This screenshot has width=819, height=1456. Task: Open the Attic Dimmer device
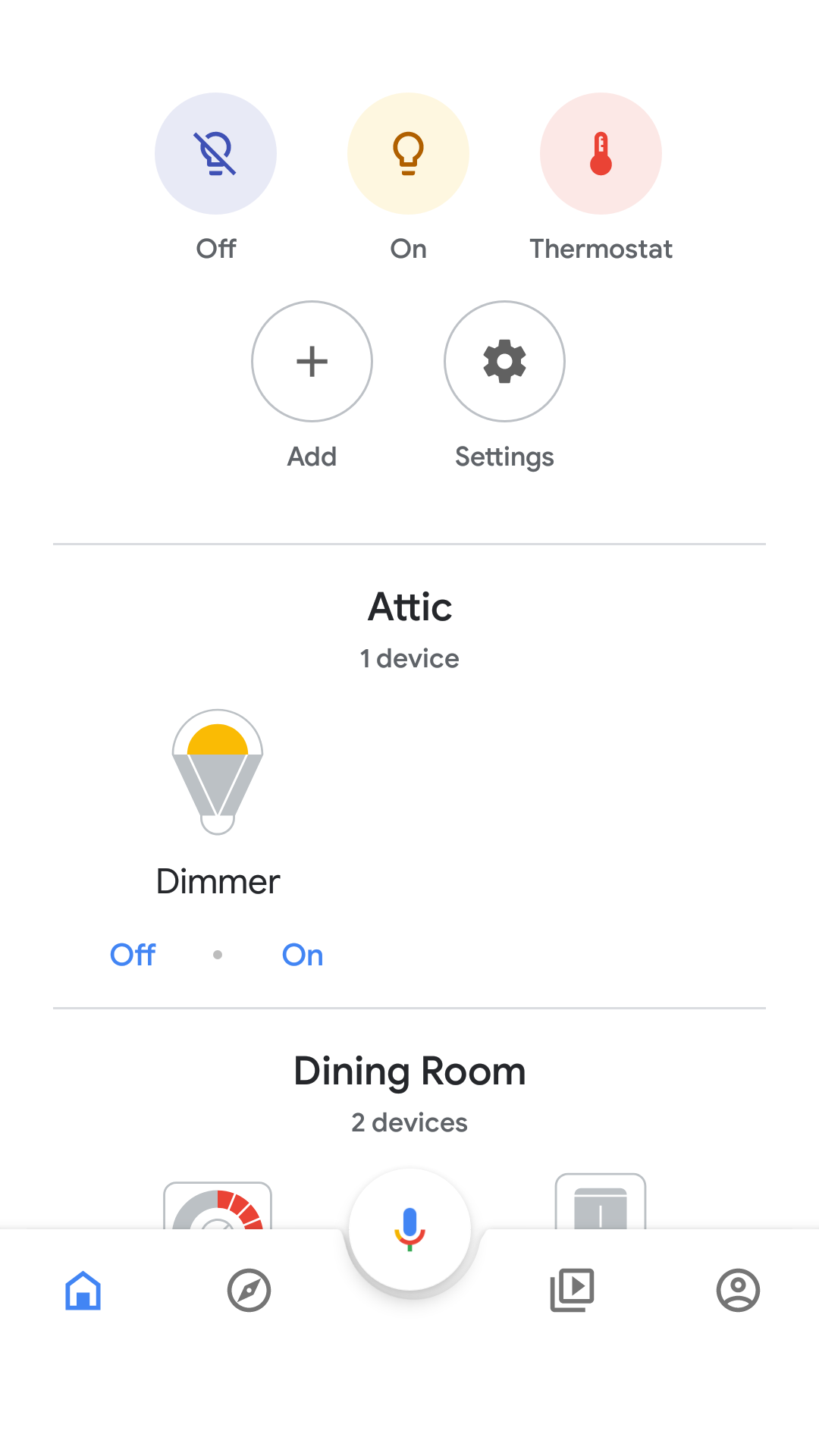point(218,773)
